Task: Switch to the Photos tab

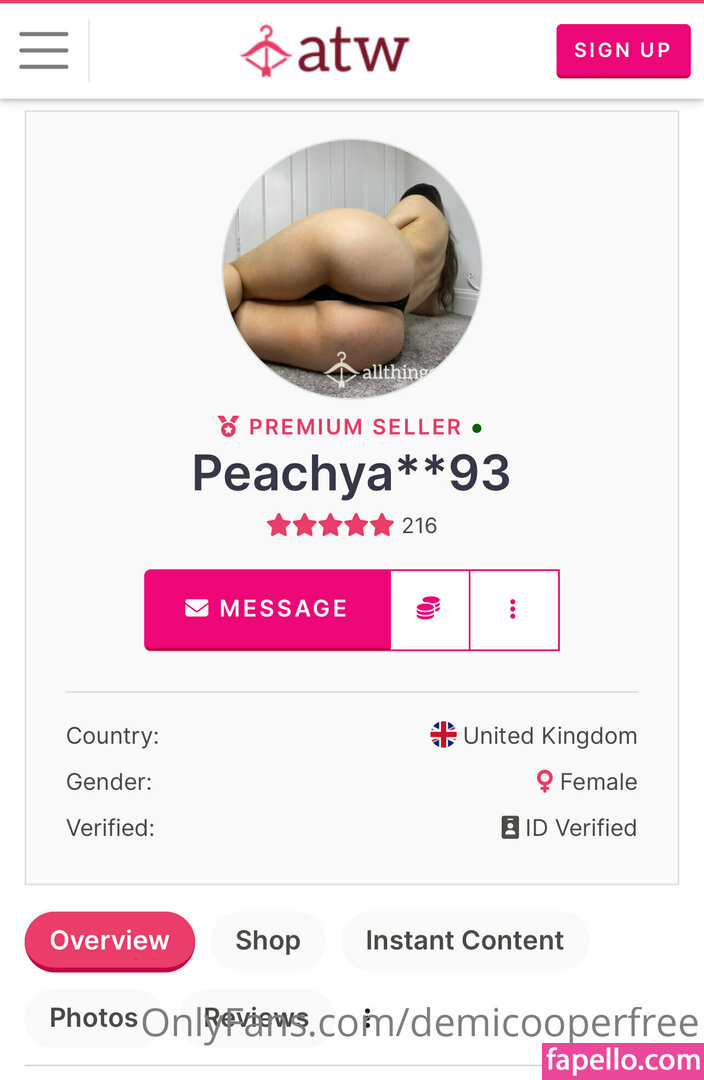Action: tap(93, 1018)
